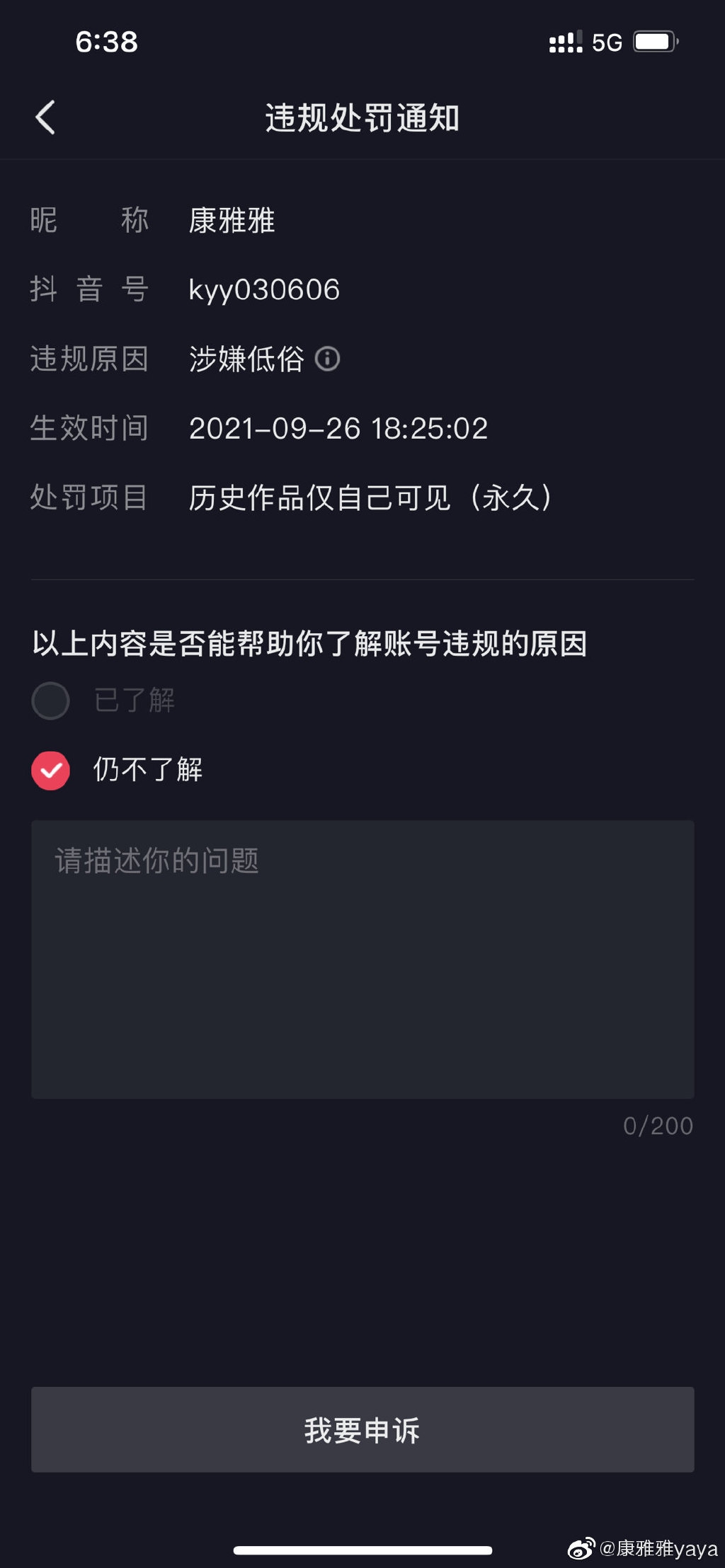Click the clock showing 6:38
725x1568 pixels.
click(105, 42)
